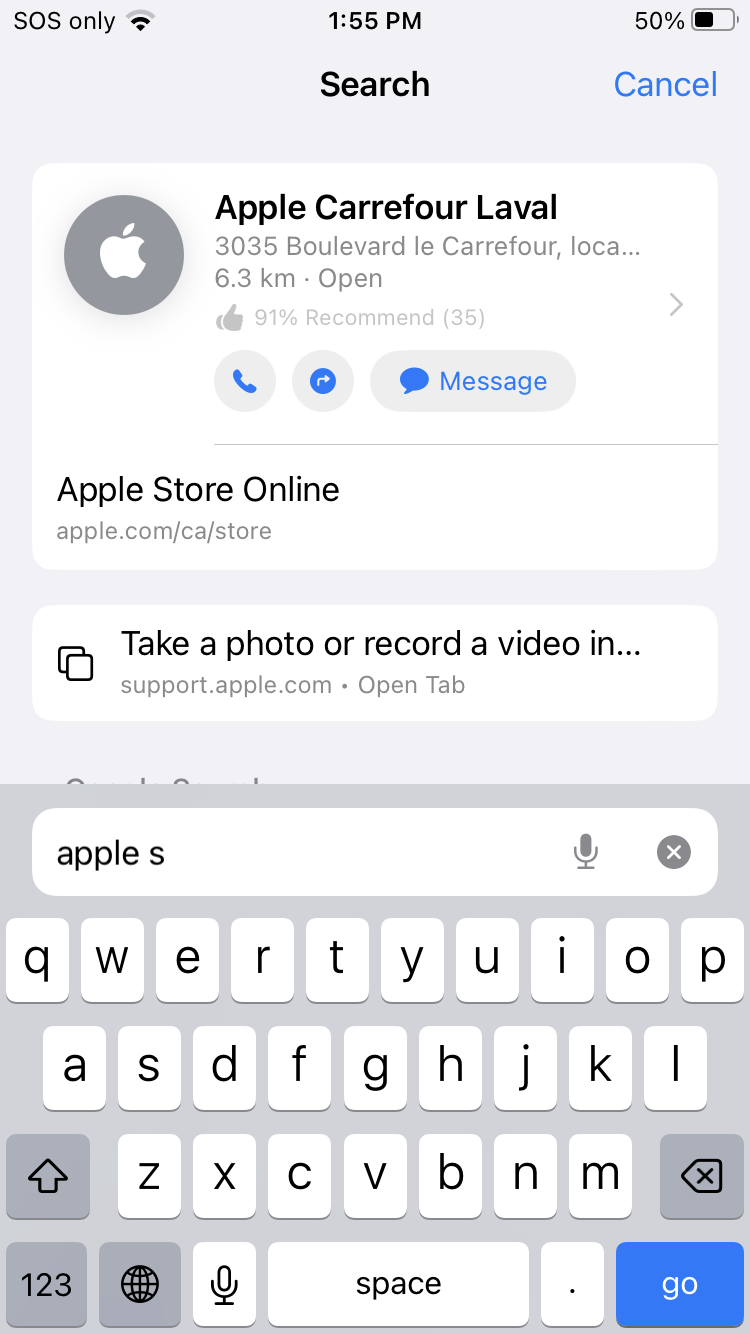The width and height of the screenshot is (750, 1334).
Task: Call Apple Carrefour Laval
Action: click(244, 381)
